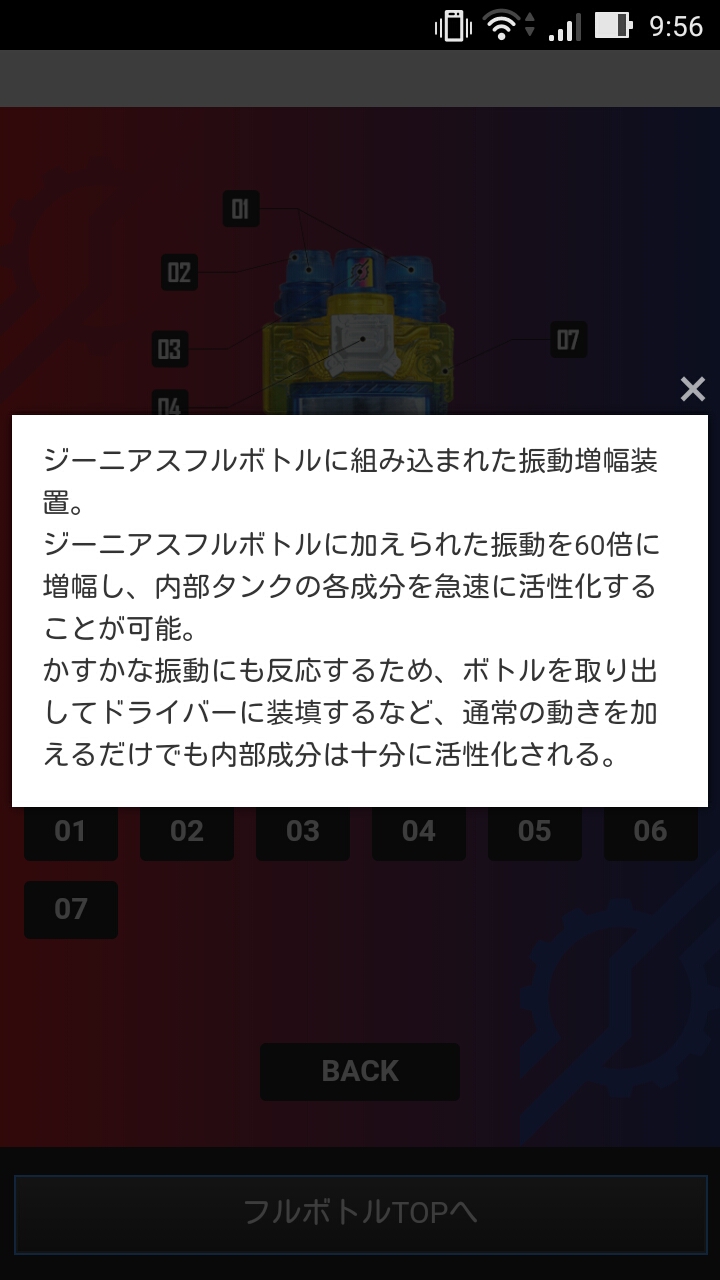Select part button 07

tap(71, 909)
